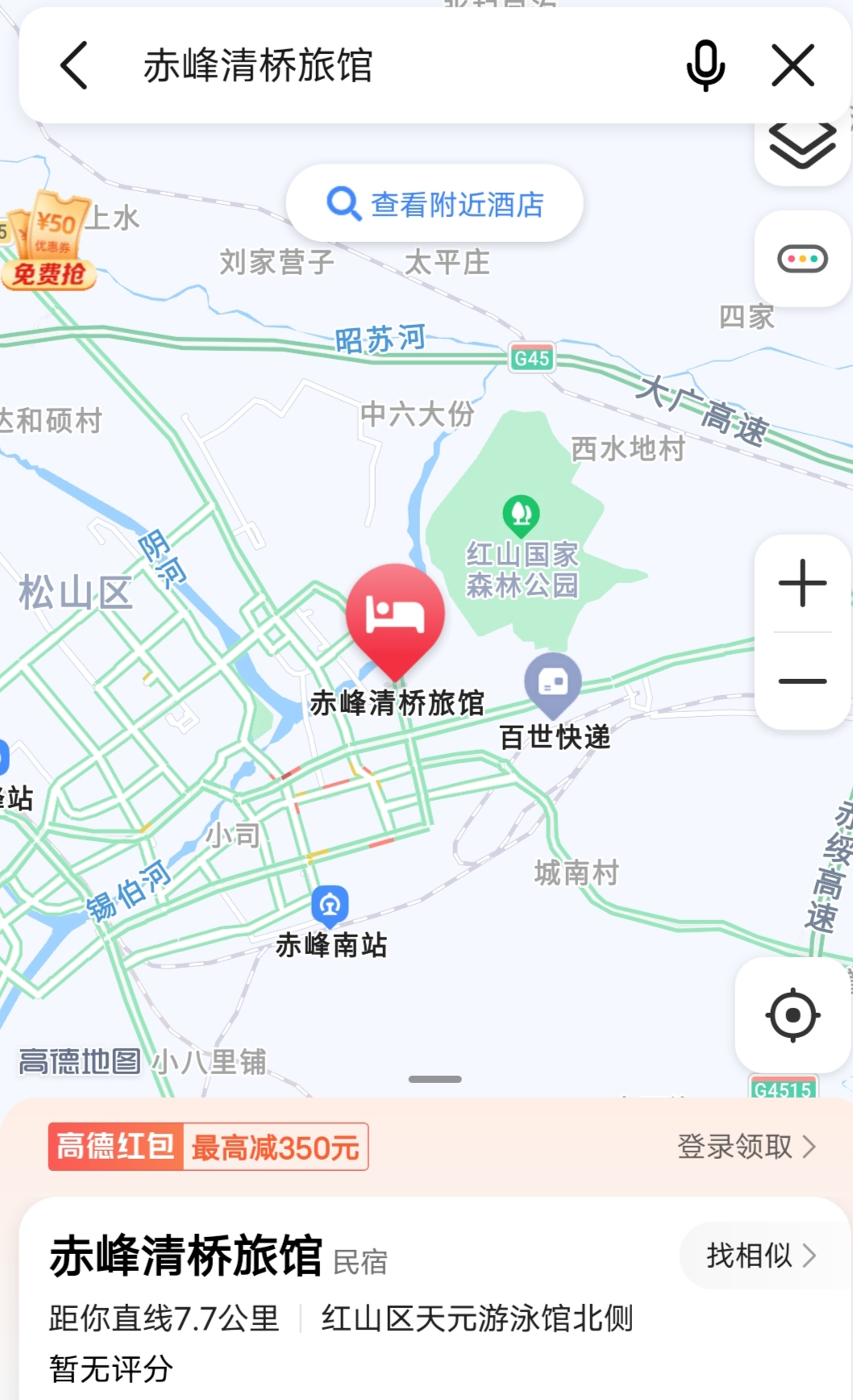Zoom out the map with minus
853x1400 pixels.
tap(802, 681)
